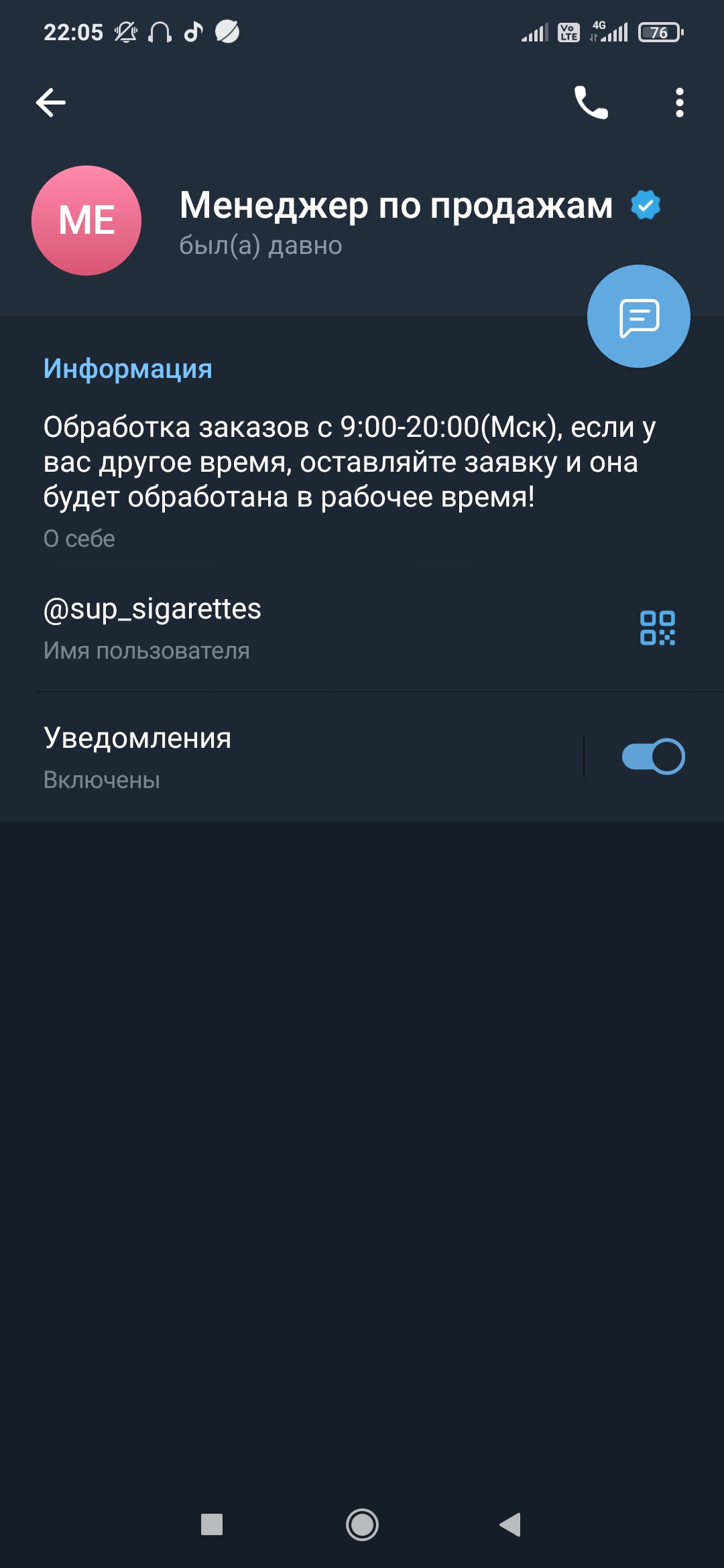Open Уведомления settings row
724x1568 pixels.
[x=268, y=757]
